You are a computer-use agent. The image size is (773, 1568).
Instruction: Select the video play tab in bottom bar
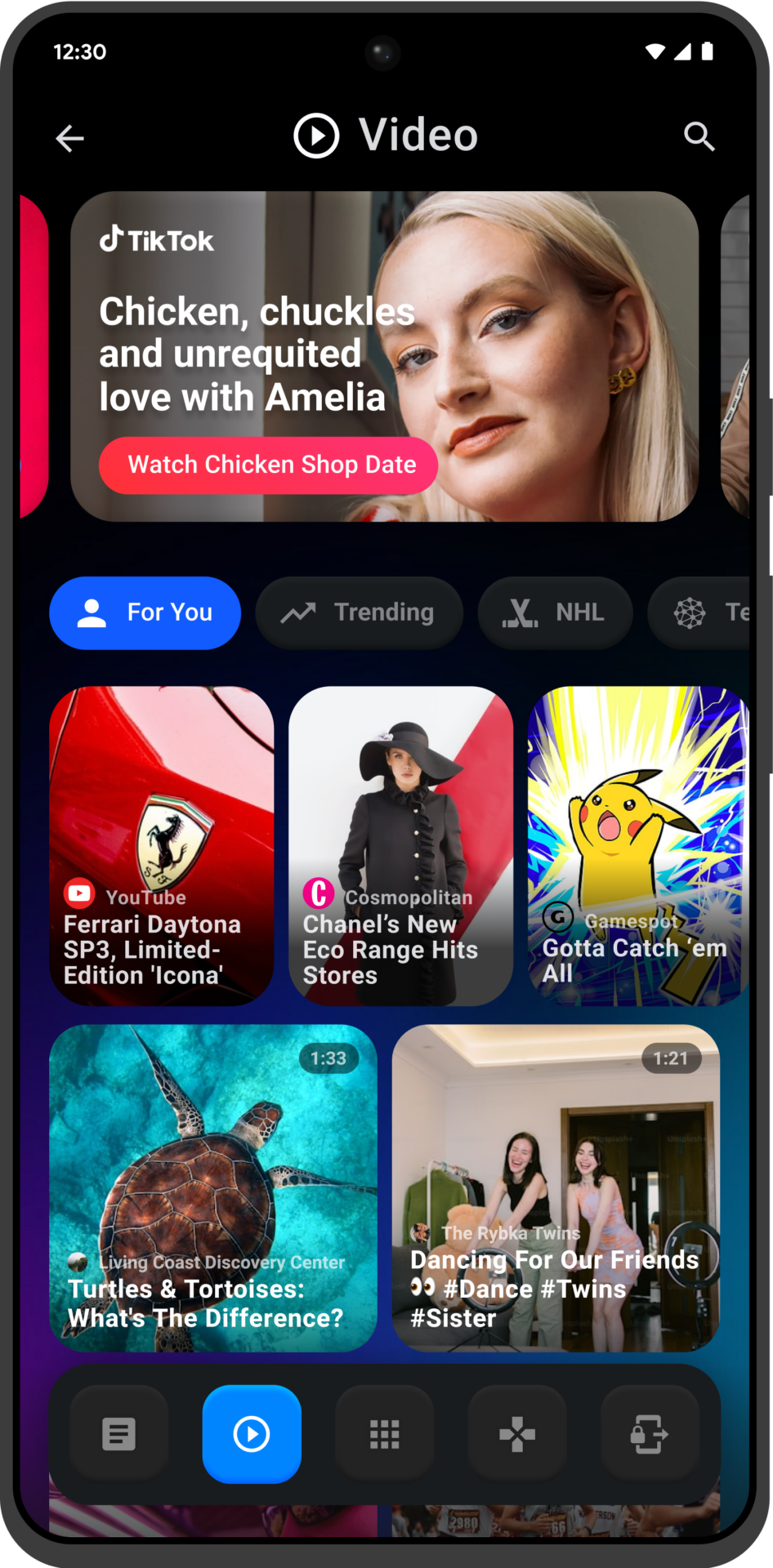point(252,1434)
